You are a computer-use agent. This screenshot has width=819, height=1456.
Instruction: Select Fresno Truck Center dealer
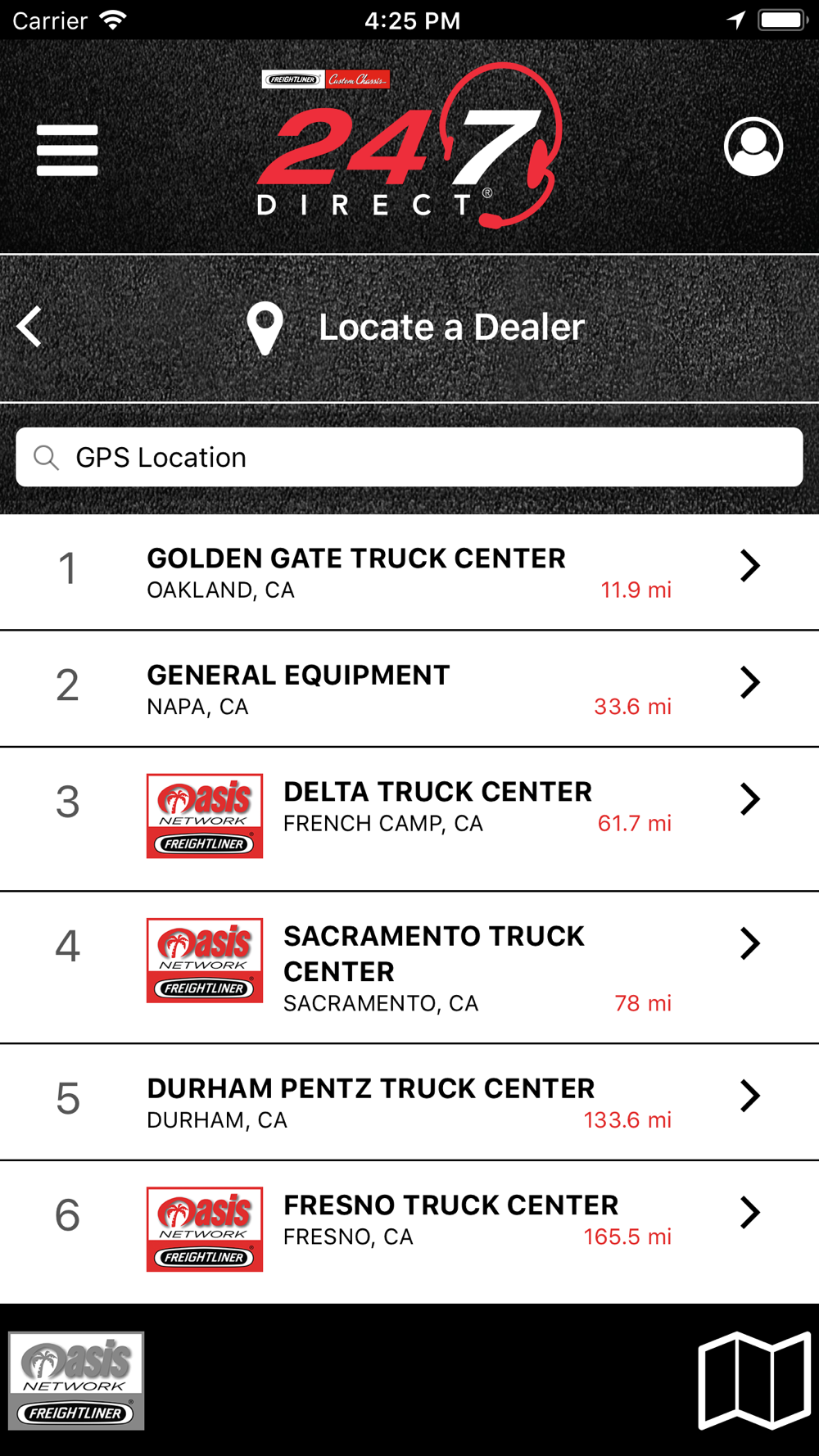pos(409,1232)
